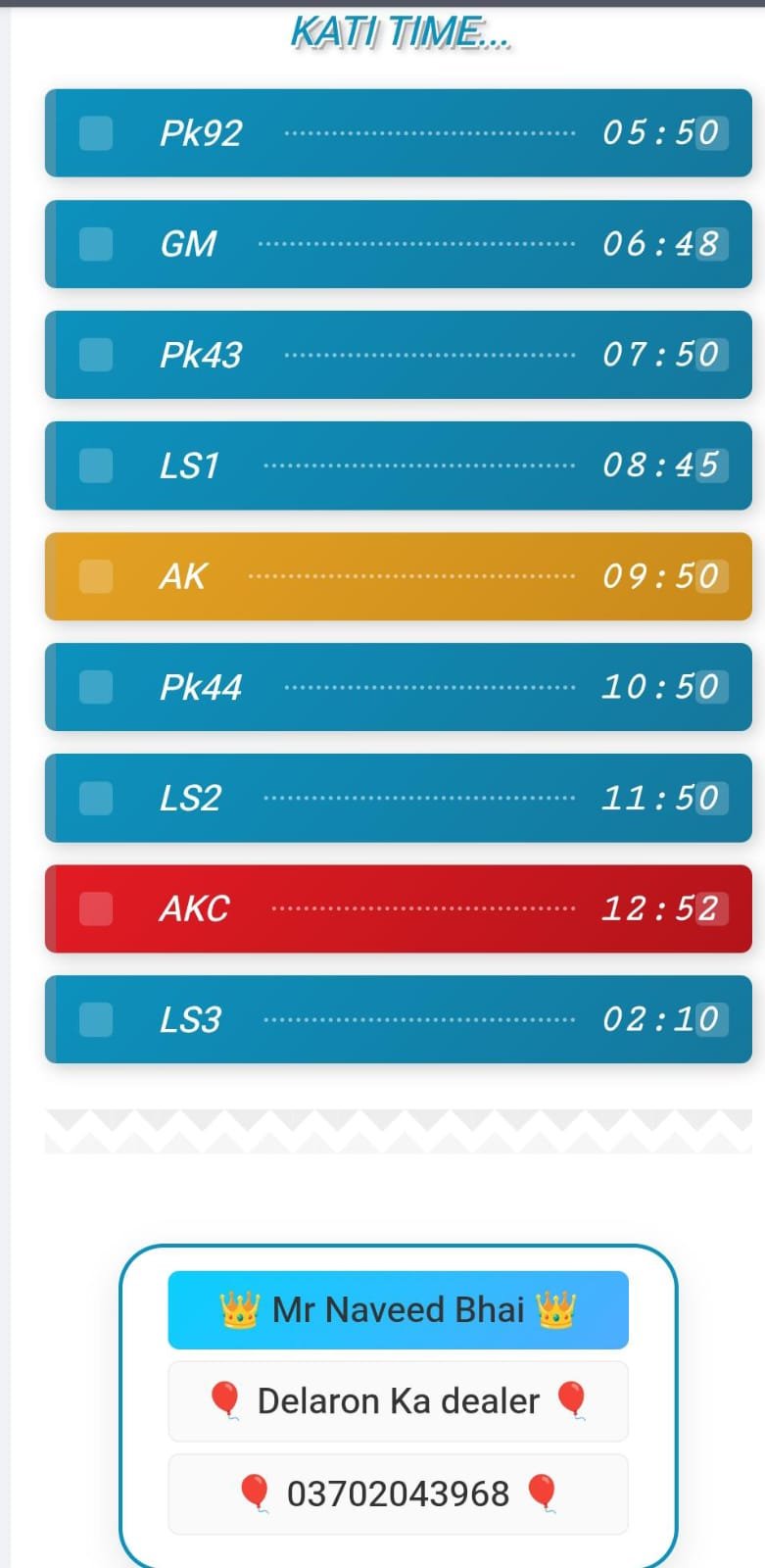
Task: Select the Pk43 checkbox
Action: (x=96, y=354)
